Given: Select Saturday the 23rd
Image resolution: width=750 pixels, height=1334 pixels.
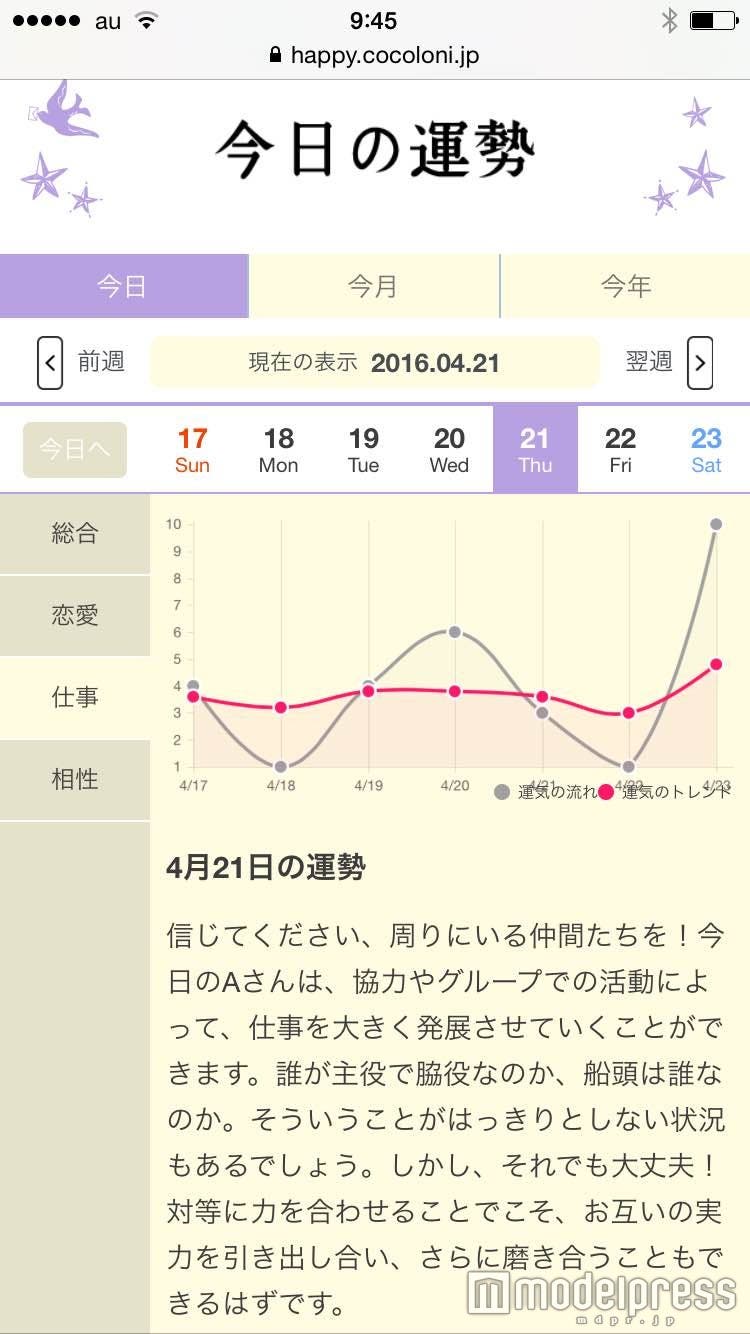Looking at the screenshot, I should click(x=706, y=450).
